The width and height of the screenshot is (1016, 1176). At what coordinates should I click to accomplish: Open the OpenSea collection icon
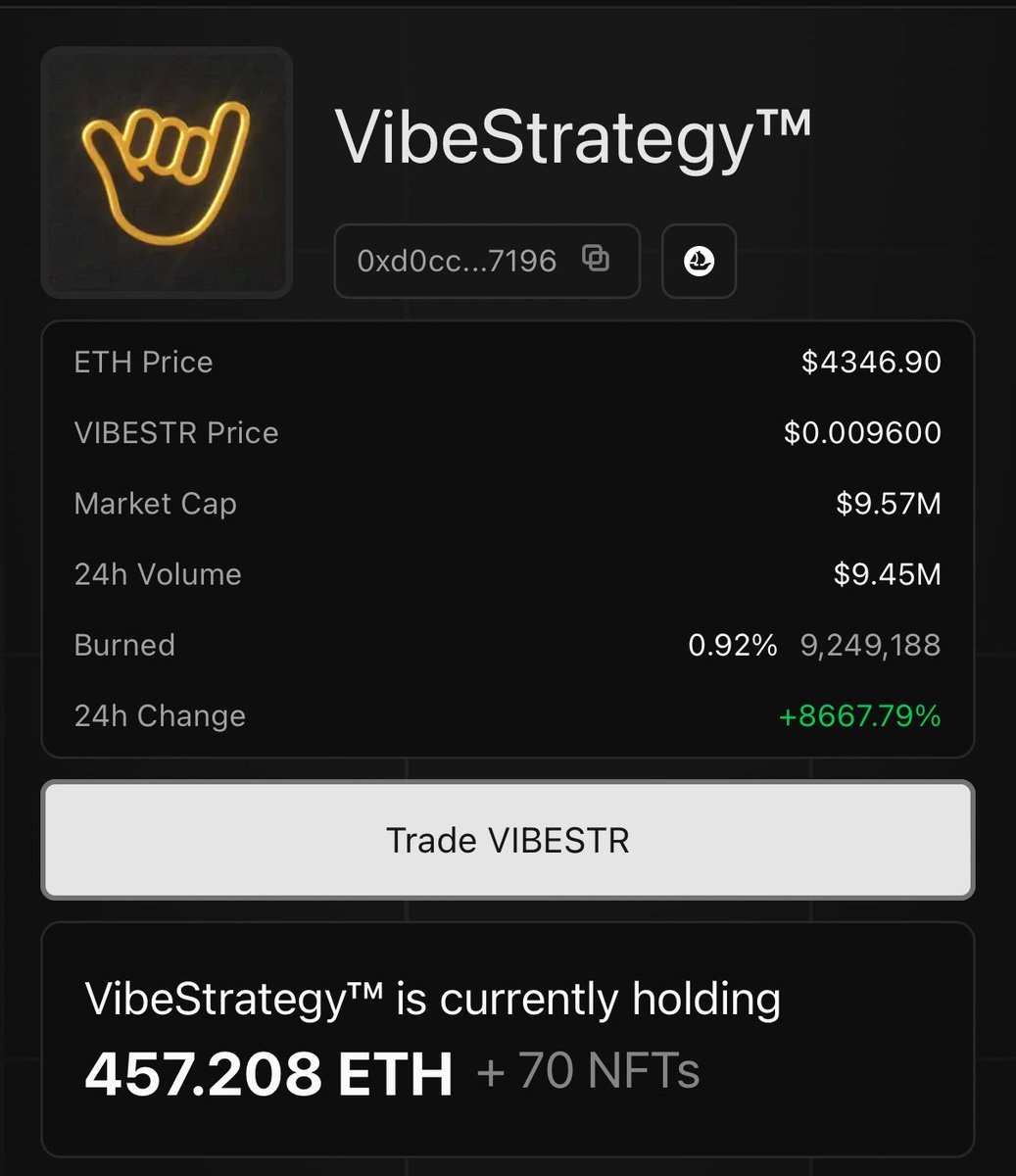pyautogui.click(x=699, y=261)
